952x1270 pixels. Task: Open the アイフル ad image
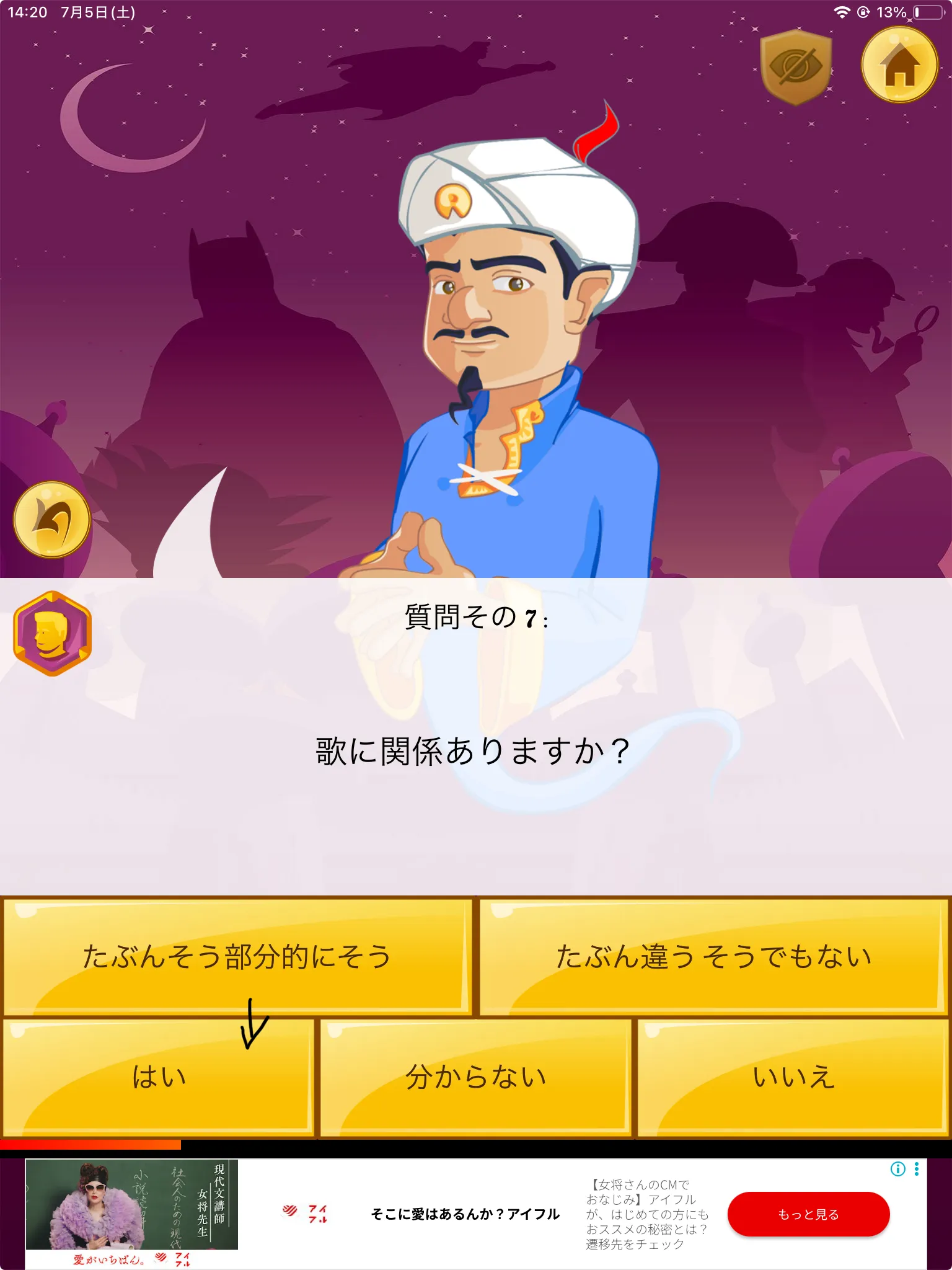click(131, 1213)
